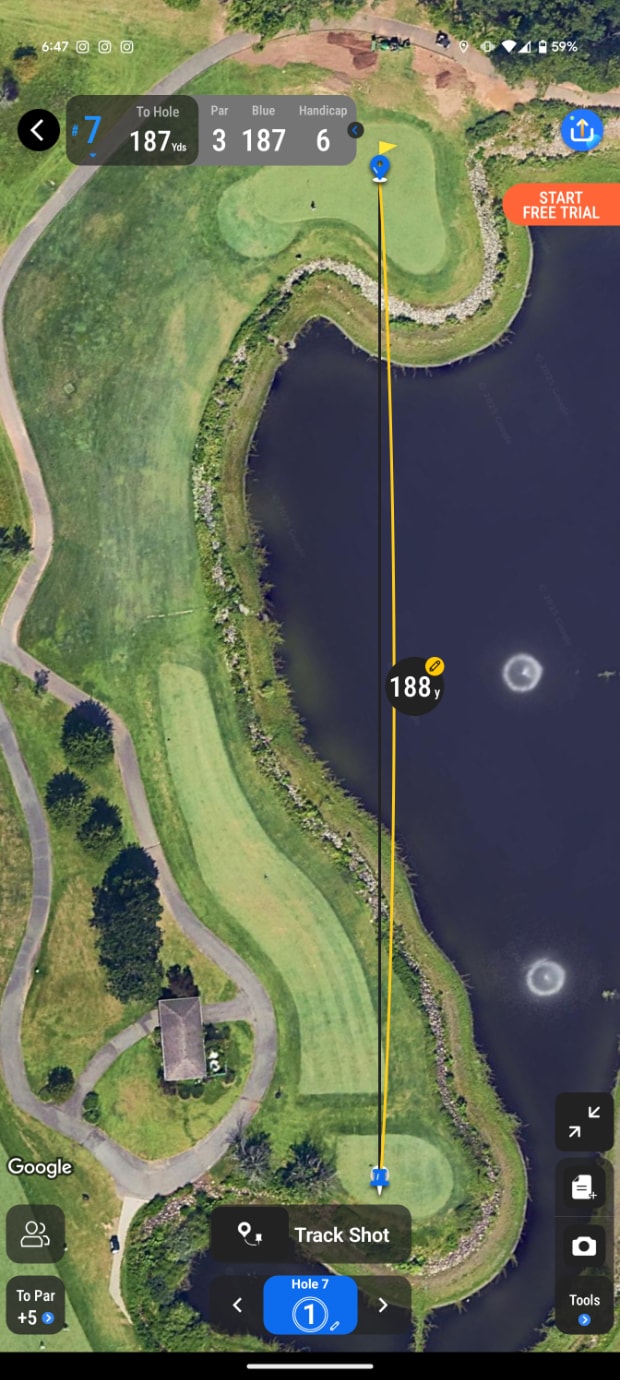Share the hole map
620x1380 pixels.
(581, 130)
